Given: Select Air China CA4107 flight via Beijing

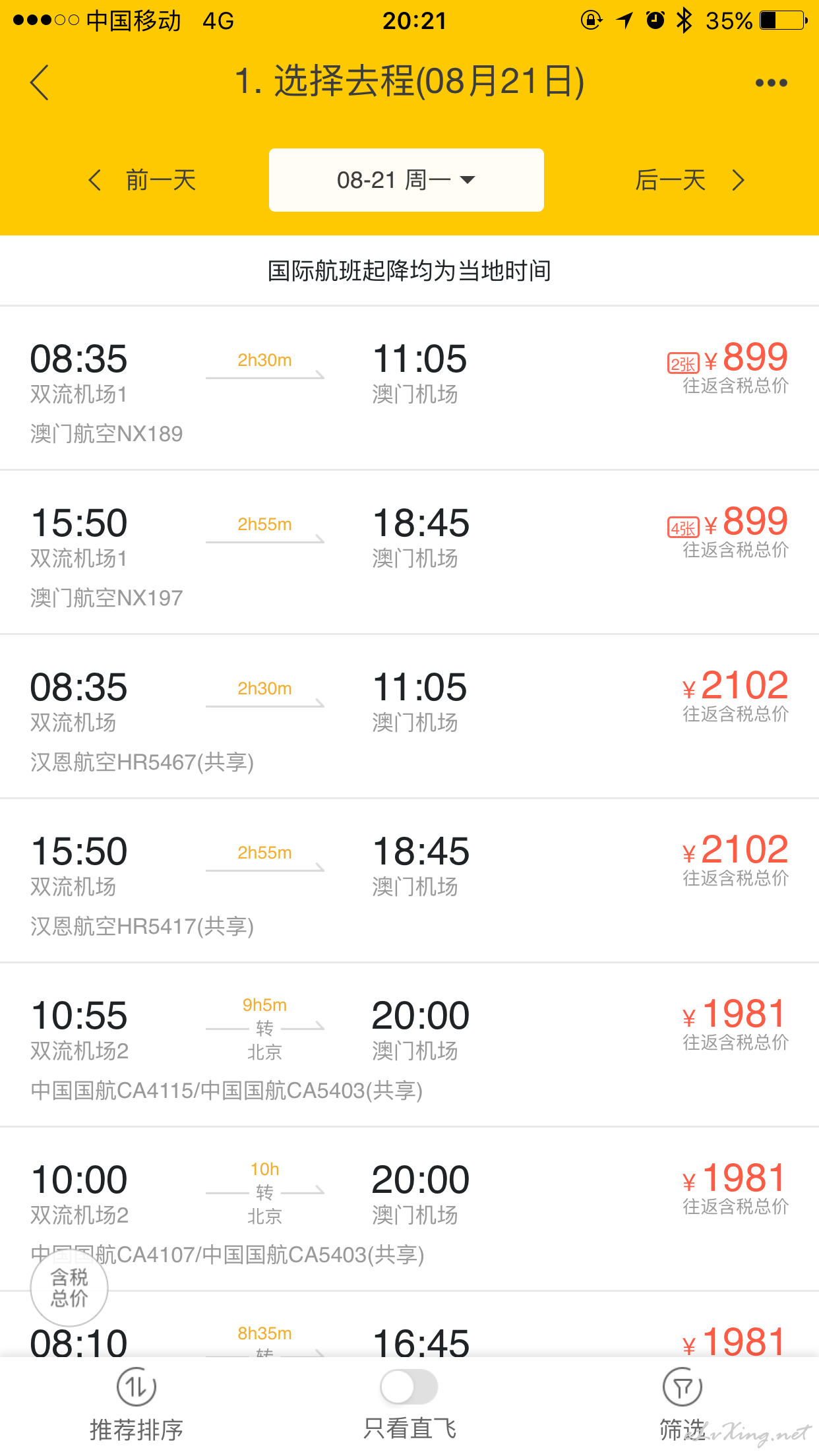Looking at the screenshot, I should point(409,1209).
